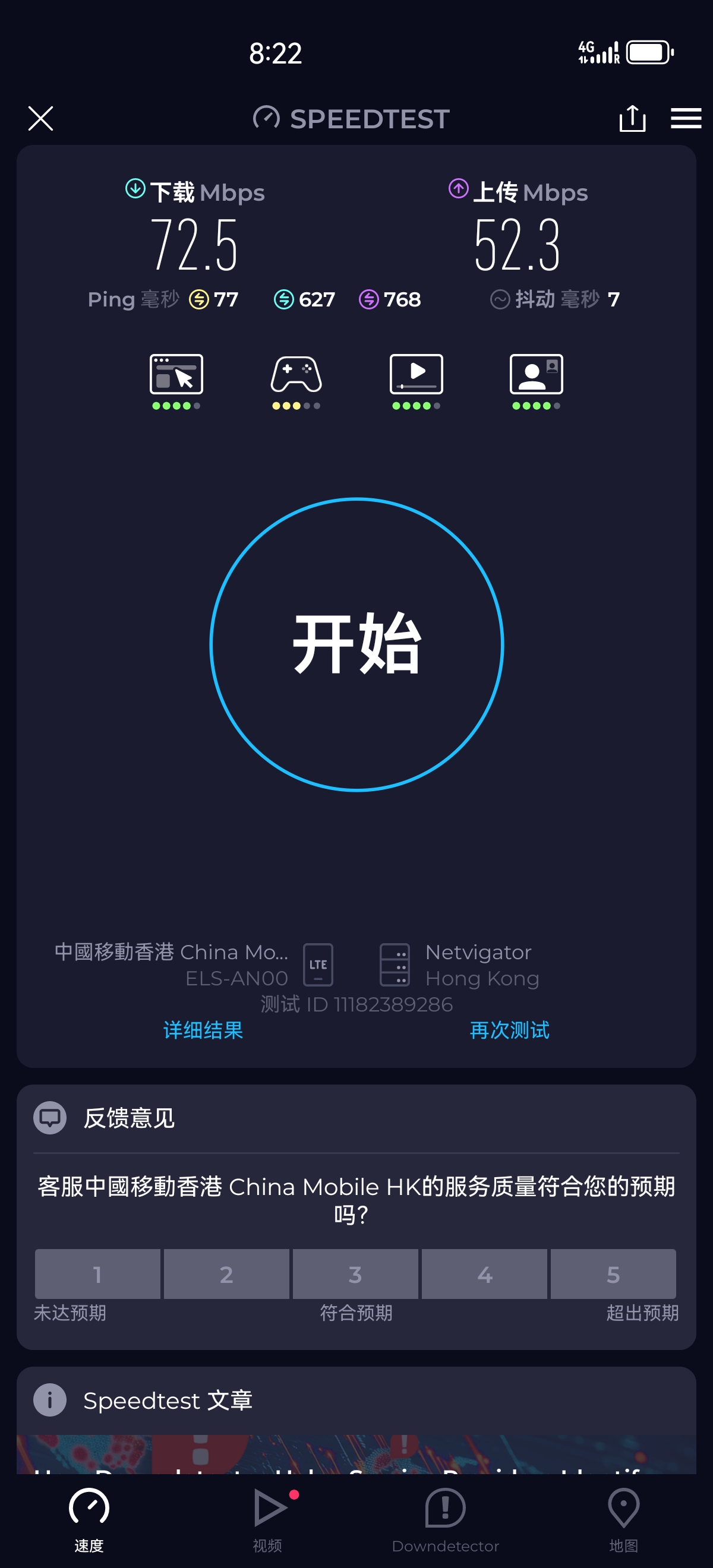Image resolution: width=713 pixels, height=1568 pixels.
Task: Select the video streaming performance icon
Action: [x=416, y=375]
